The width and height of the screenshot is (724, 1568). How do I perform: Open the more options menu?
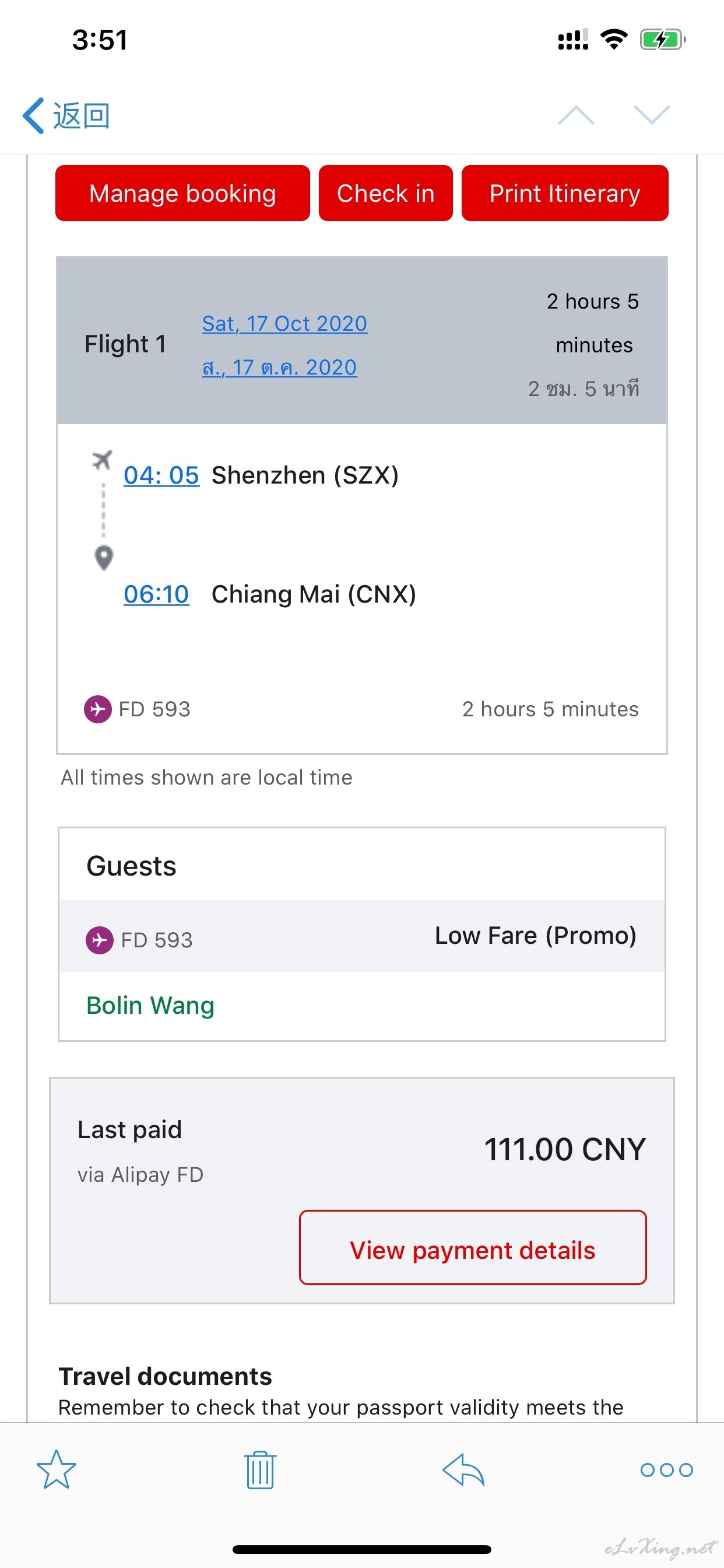point(667,1470)
